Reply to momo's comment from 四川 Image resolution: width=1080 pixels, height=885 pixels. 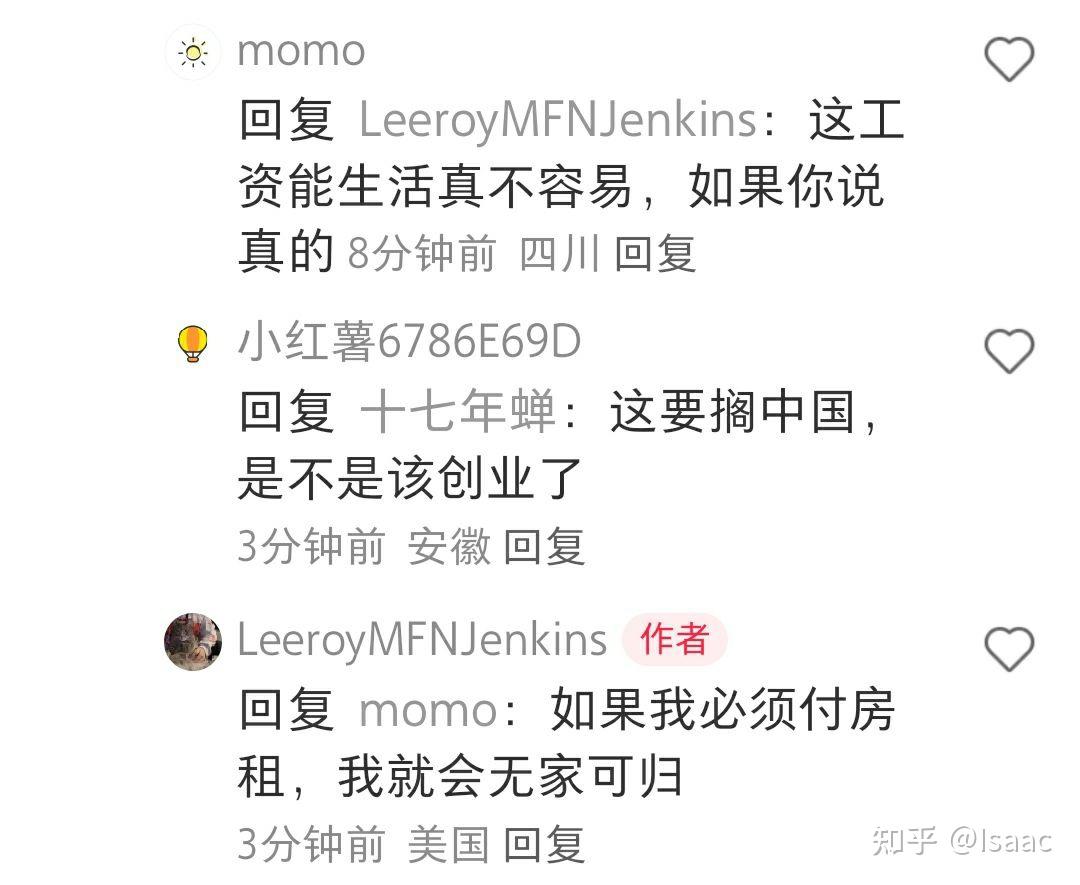pyautogui.click(x=655, y=254)
